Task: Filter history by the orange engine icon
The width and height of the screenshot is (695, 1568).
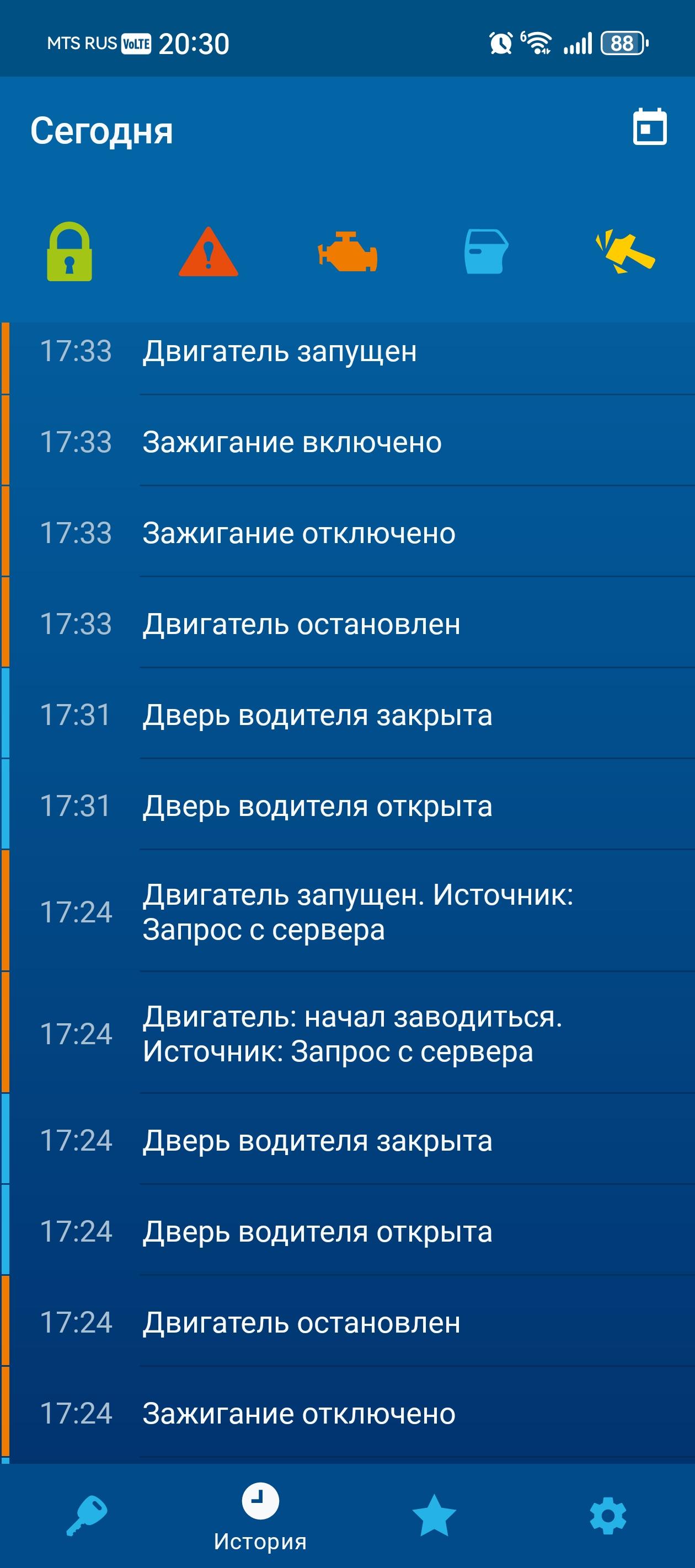Action: [347, 252]
